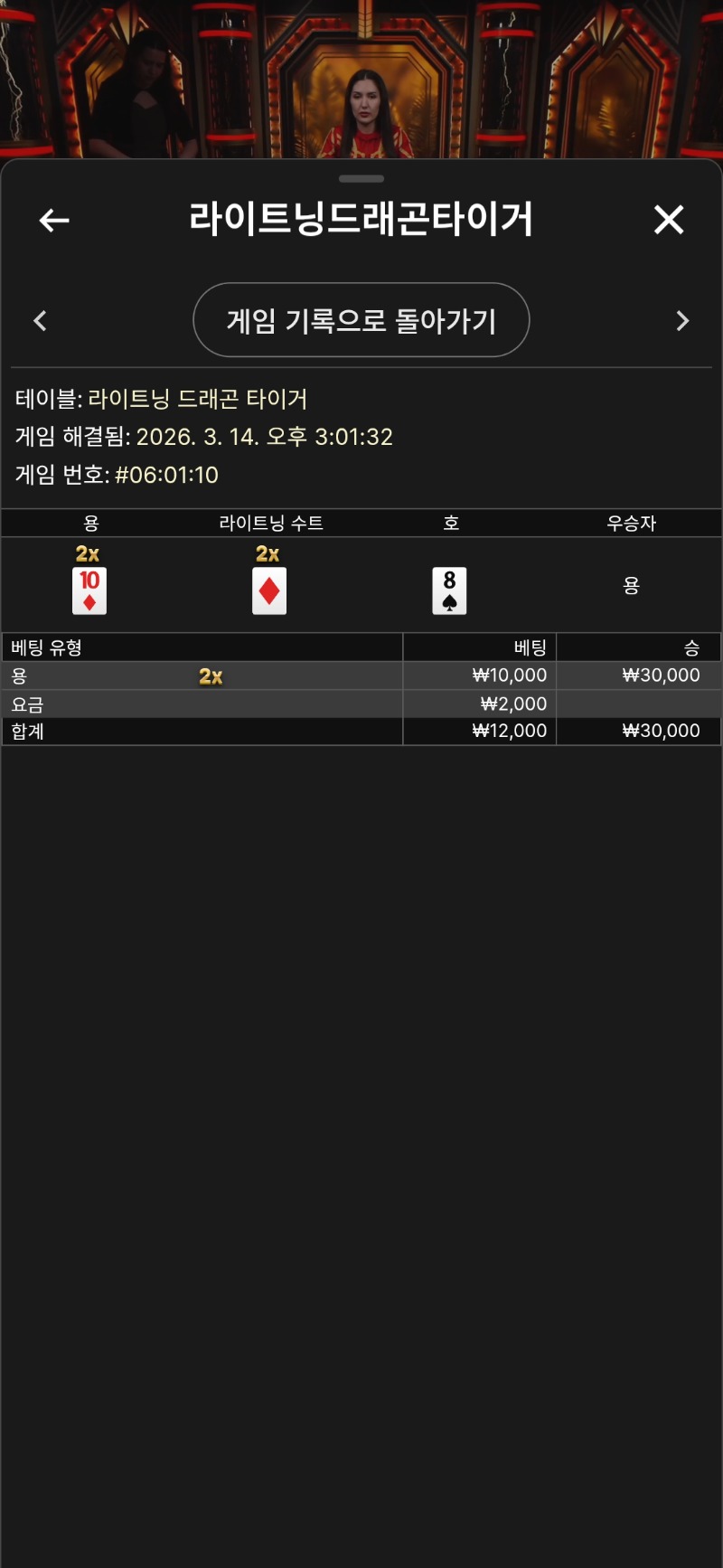Screen dimensions: 723x1568
Task: Show the next game record
Action: [x=682, y=321]
